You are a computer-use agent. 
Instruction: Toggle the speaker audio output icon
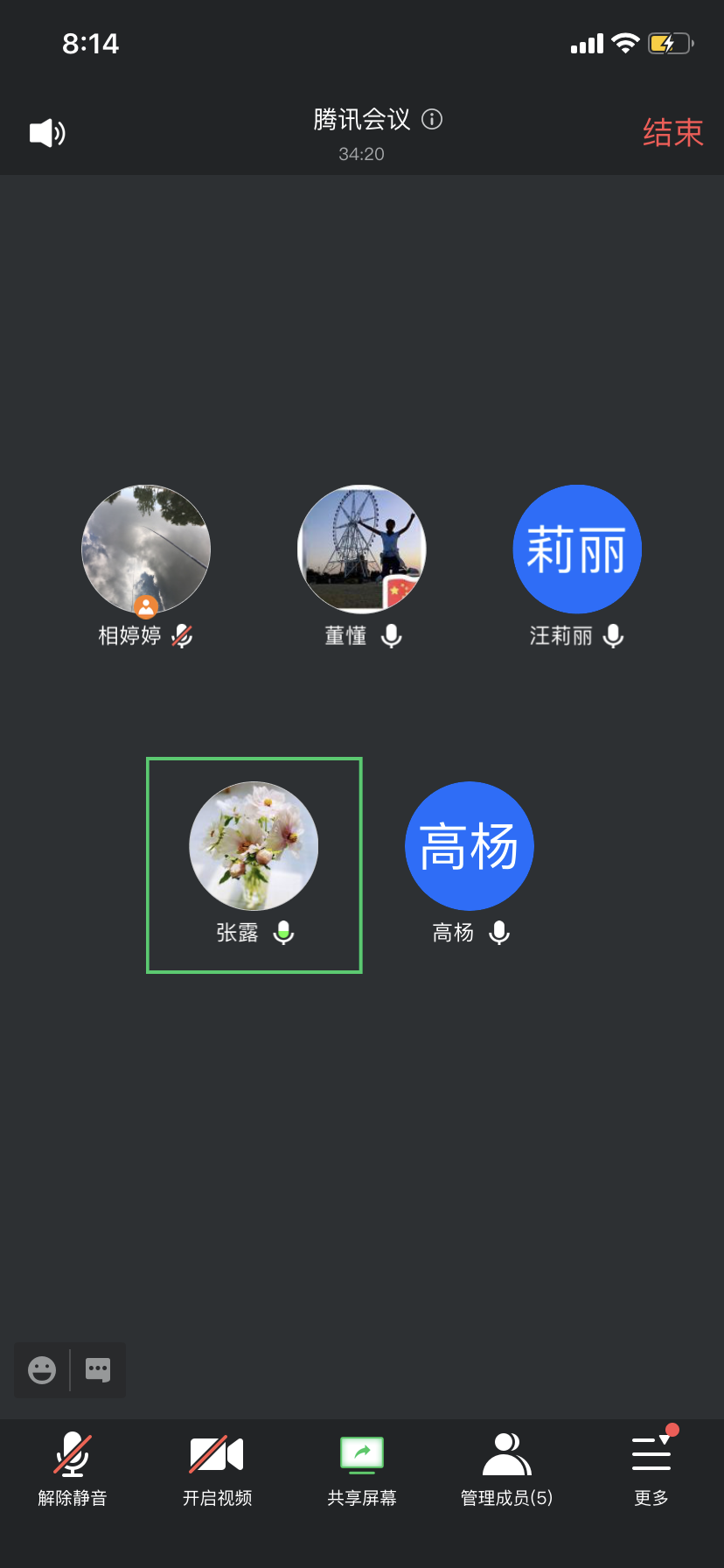coord(47,133)
